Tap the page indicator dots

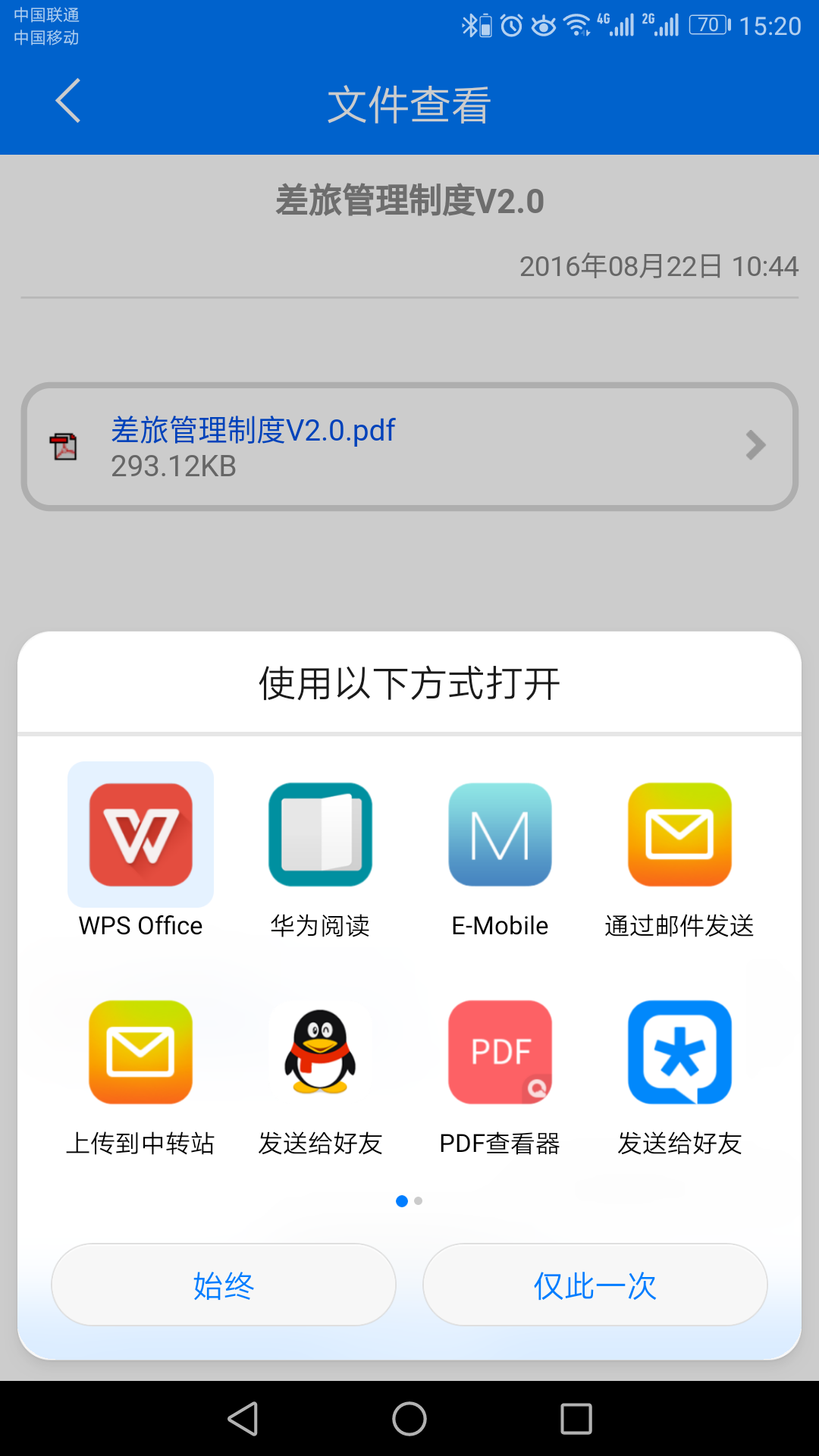click(x=409, y=1200)
